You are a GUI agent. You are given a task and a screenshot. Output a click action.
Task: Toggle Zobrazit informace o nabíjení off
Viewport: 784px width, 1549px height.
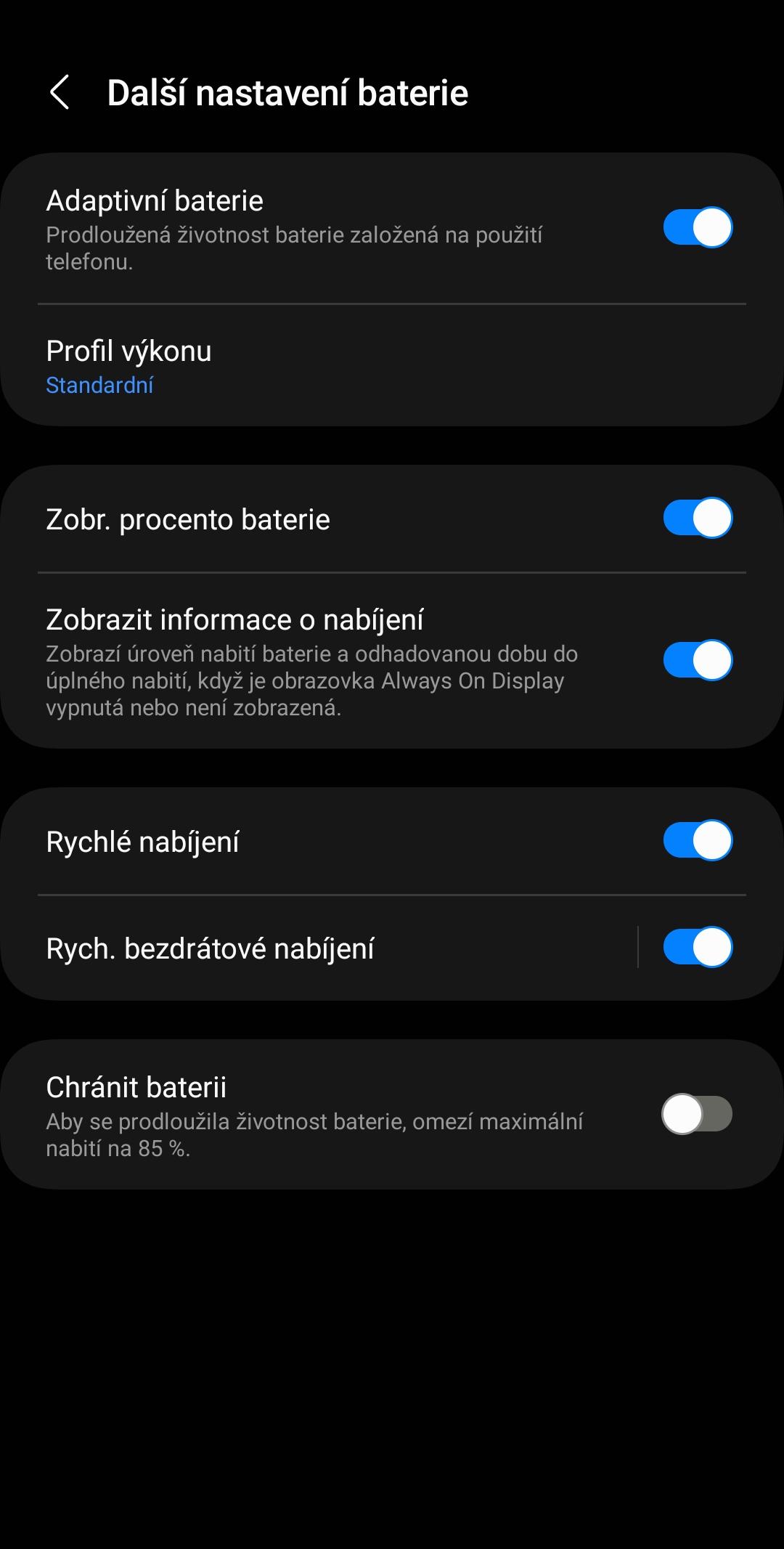click(698, 660)
